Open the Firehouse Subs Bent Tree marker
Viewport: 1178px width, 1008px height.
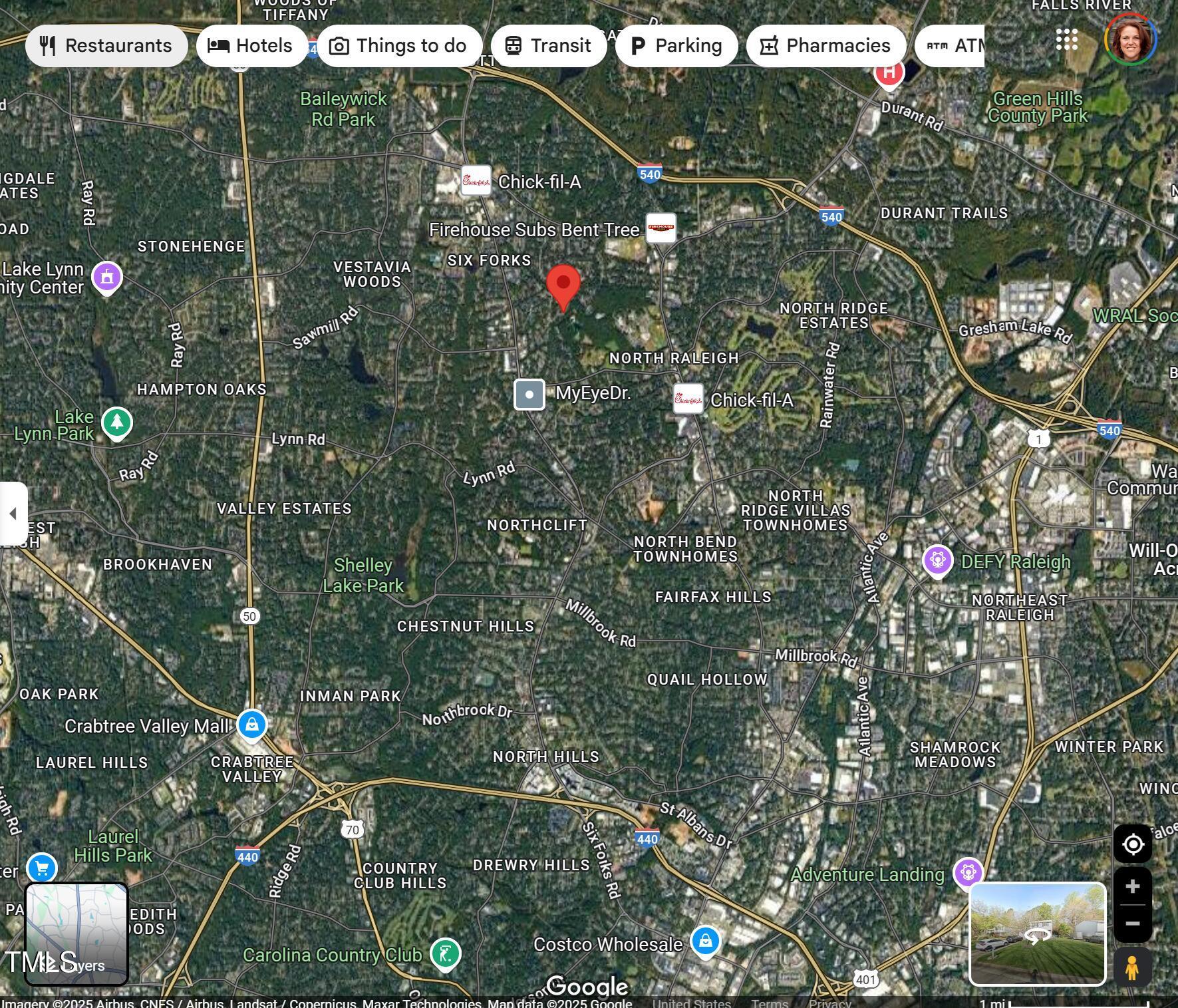point(661,228)
